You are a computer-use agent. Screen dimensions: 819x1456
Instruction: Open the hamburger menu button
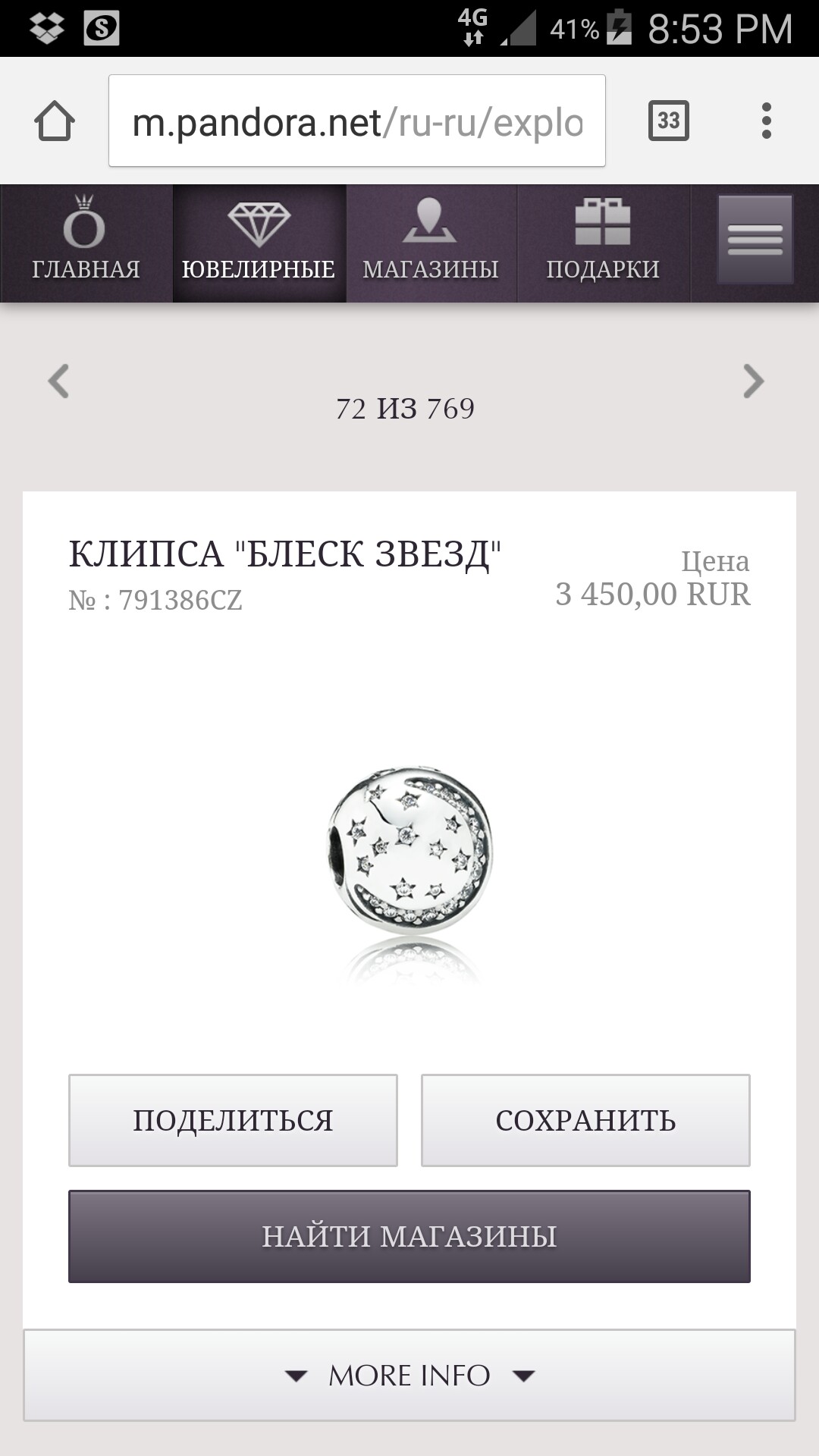coord(755,240)
